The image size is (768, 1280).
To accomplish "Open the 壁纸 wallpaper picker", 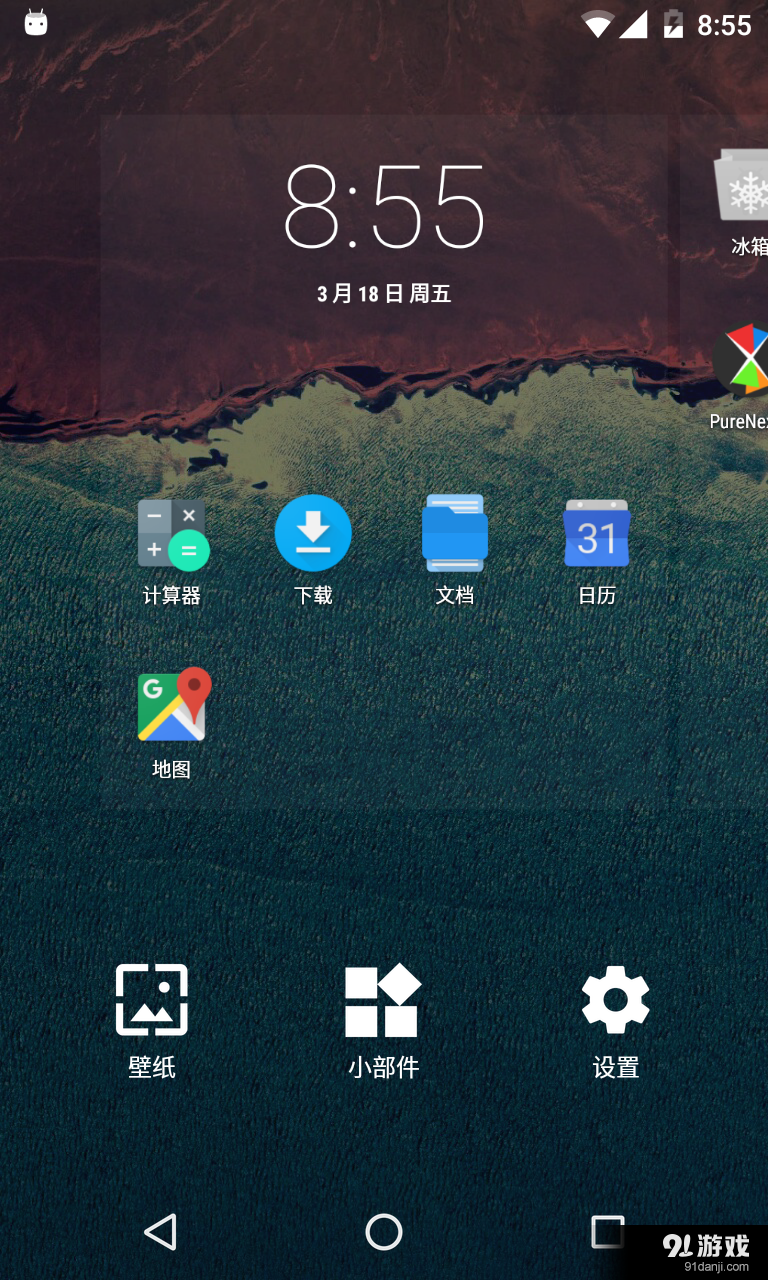I will coord(151,1000).
